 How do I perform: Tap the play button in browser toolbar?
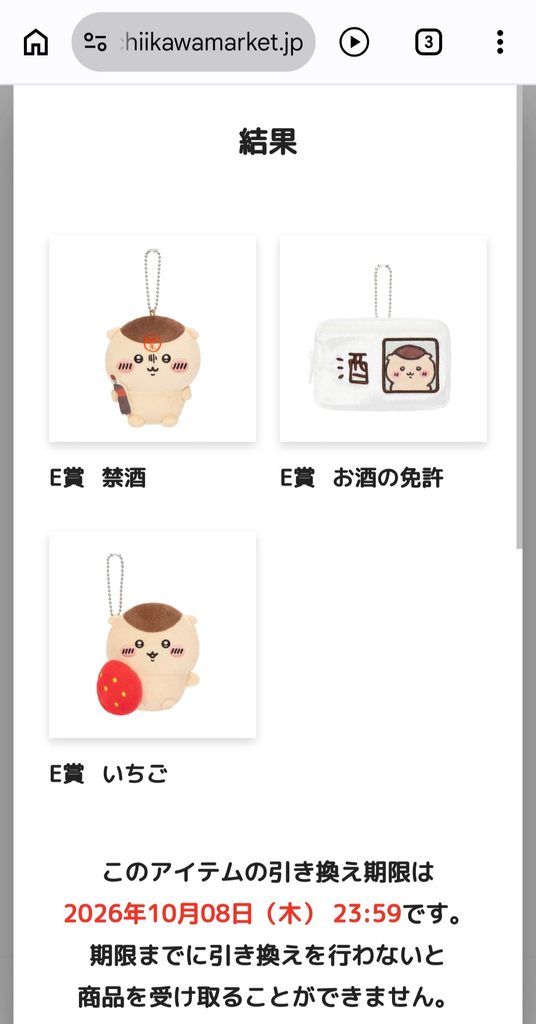(355, 42)
